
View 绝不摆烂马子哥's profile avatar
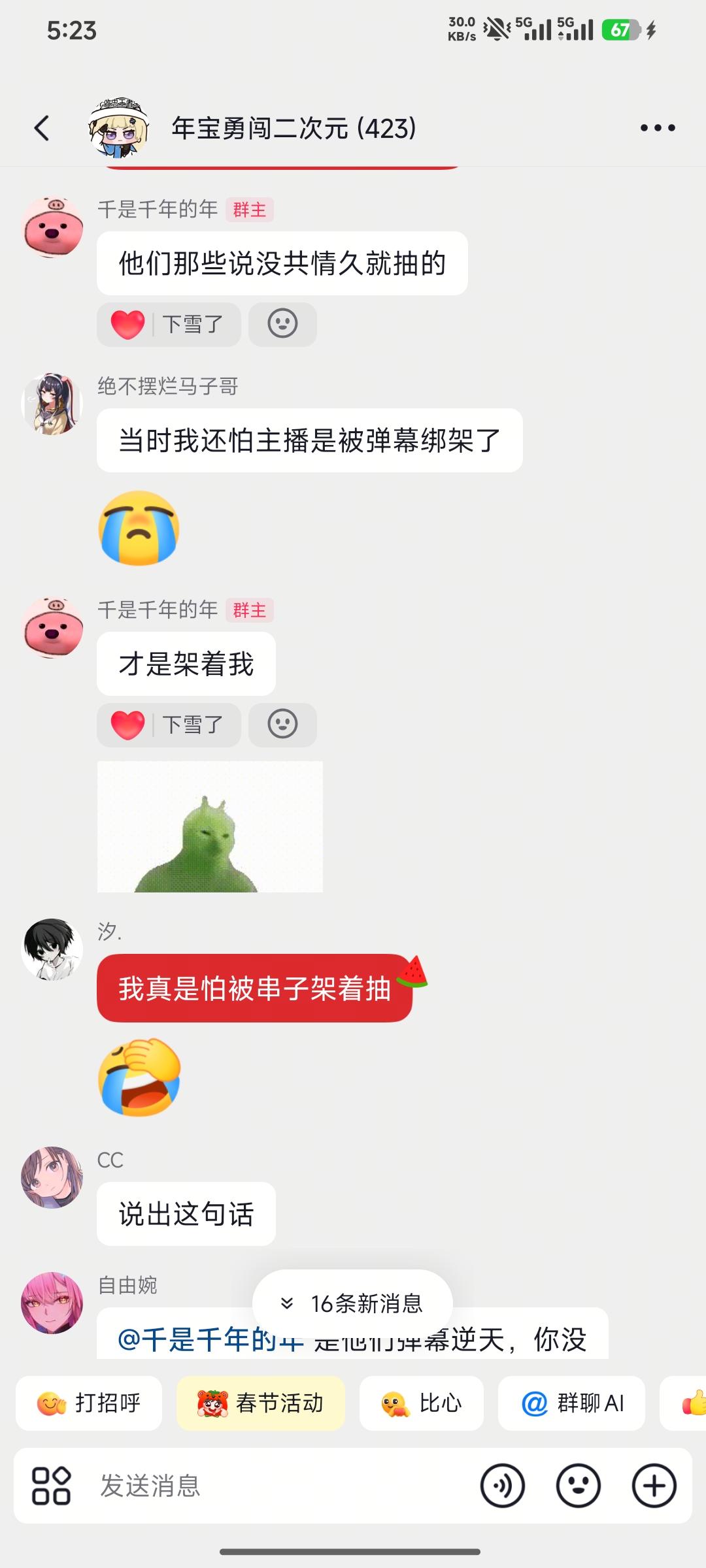[x=52, y=404]
